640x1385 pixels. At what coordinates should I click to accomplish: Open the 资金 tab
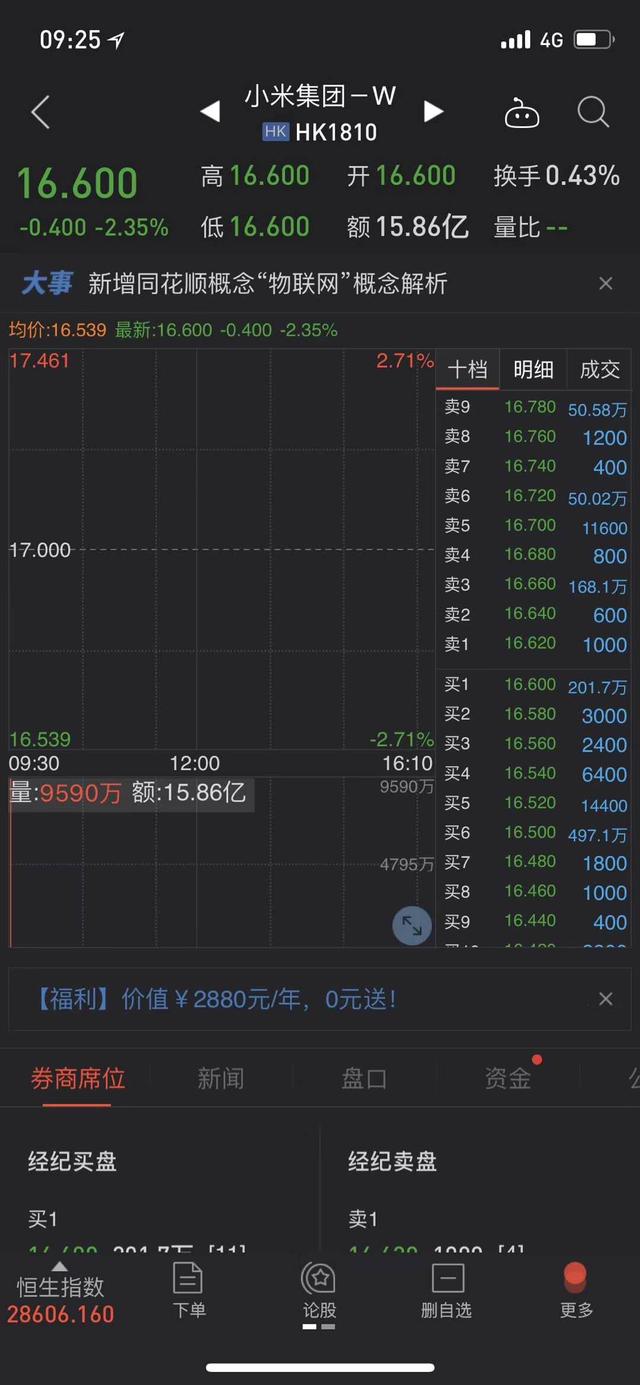pyautogui.click(x=508, y=1078)
